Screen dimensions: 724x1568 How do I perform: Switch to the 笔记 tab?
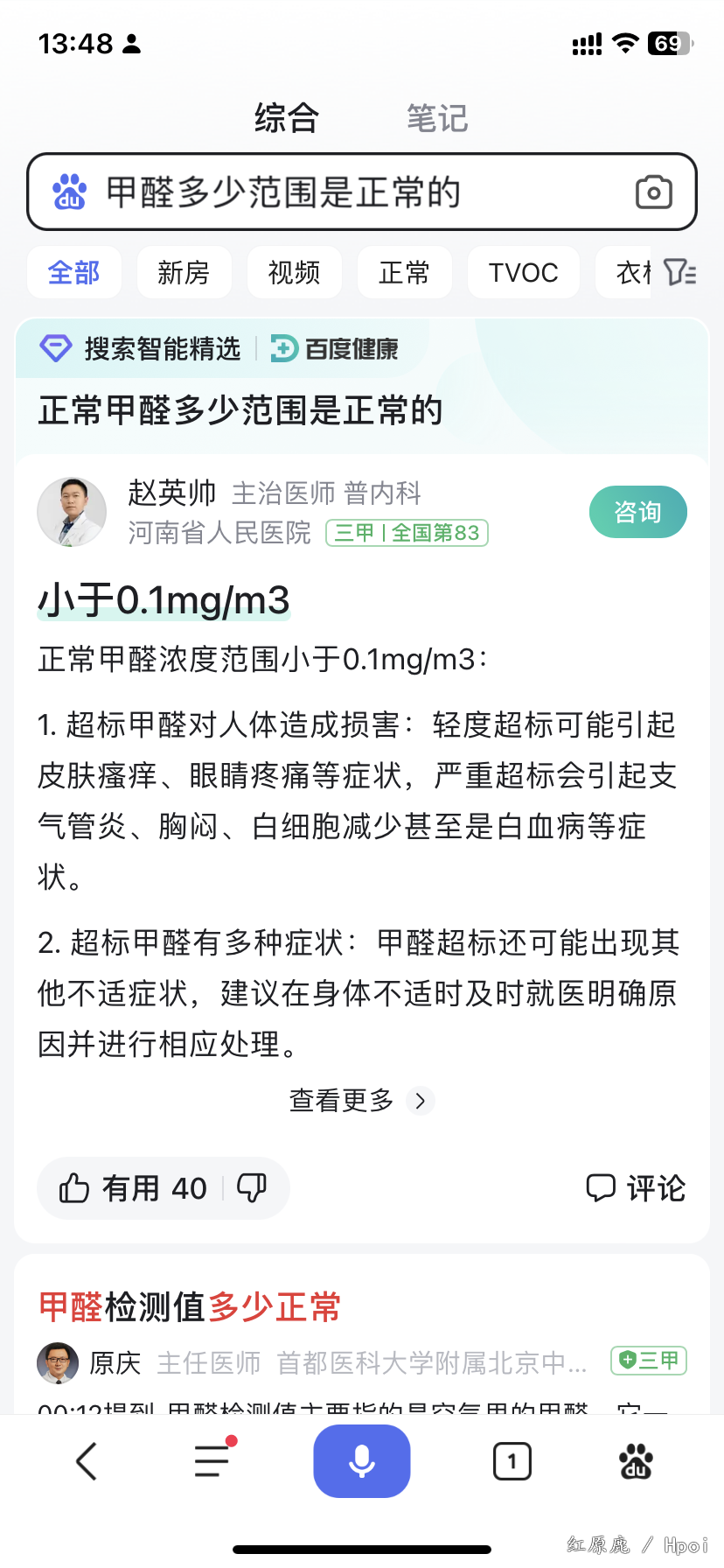[x=437, y=118]
